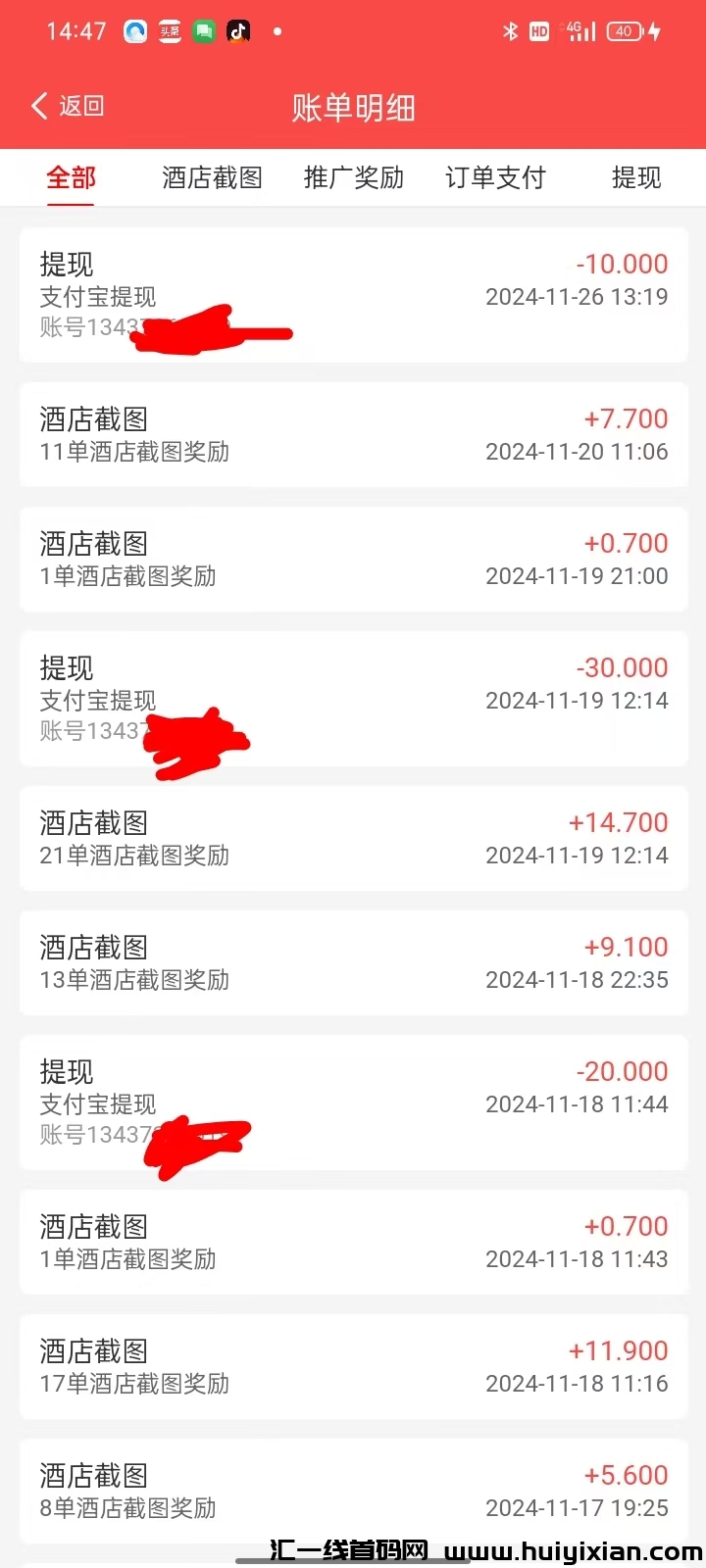Go back using the 返回 button
Viewport: 706px width, 1568px height.
[69, 106]
